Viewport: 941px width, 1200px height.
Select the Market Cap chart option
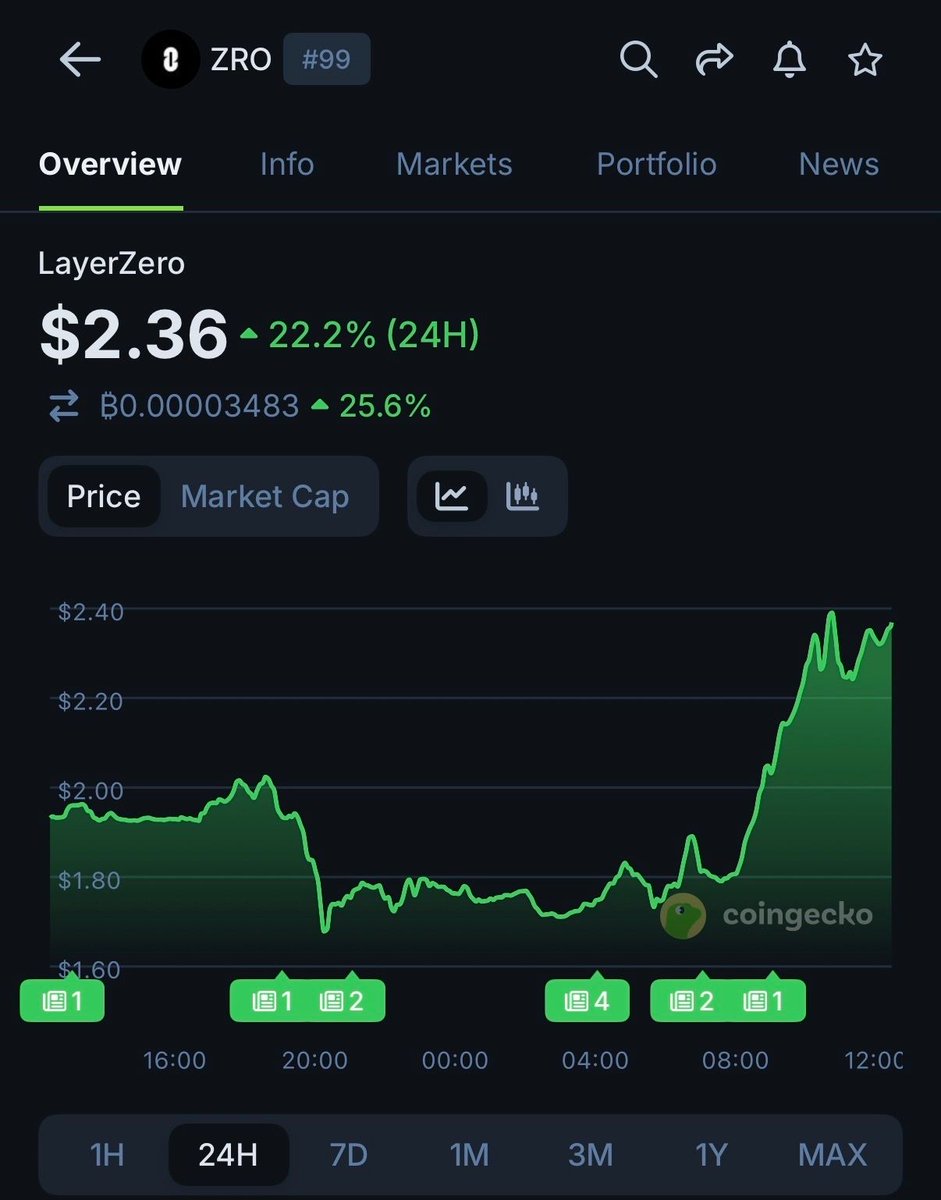265,496
